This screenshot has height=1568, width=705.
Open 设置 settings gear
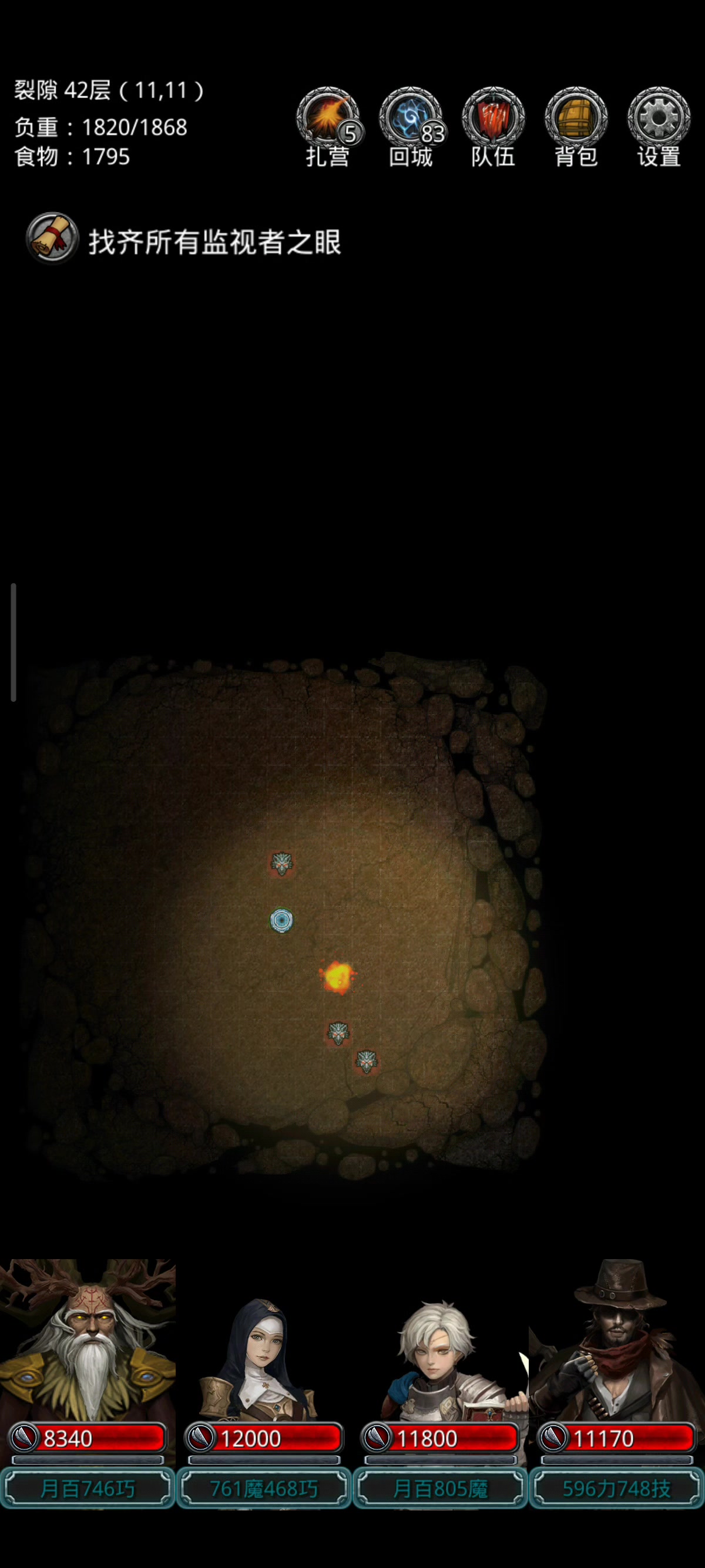659,127
